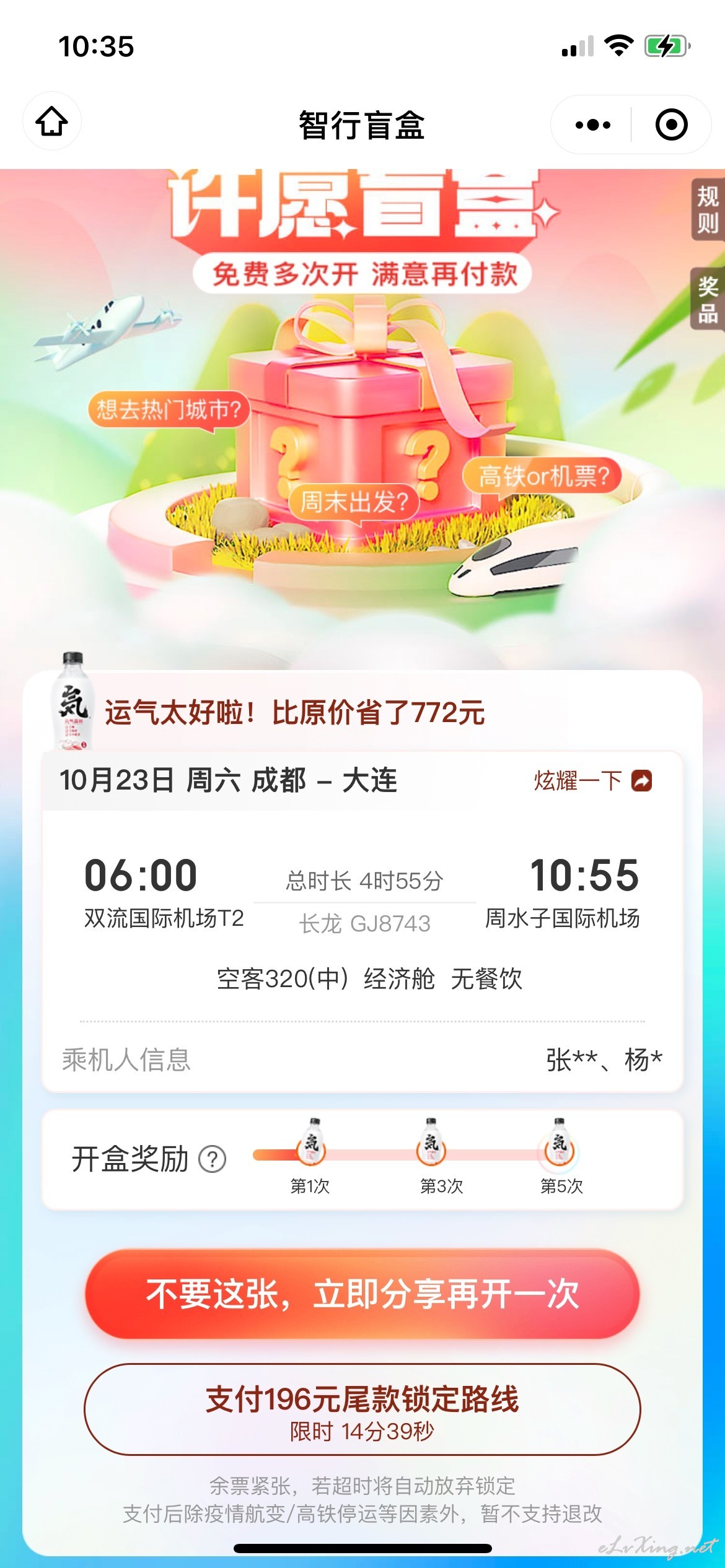This screenshot has width=725, height=1568.
Task: Pay 196元 balance to lock the route
Action: tap(362, 1409)
